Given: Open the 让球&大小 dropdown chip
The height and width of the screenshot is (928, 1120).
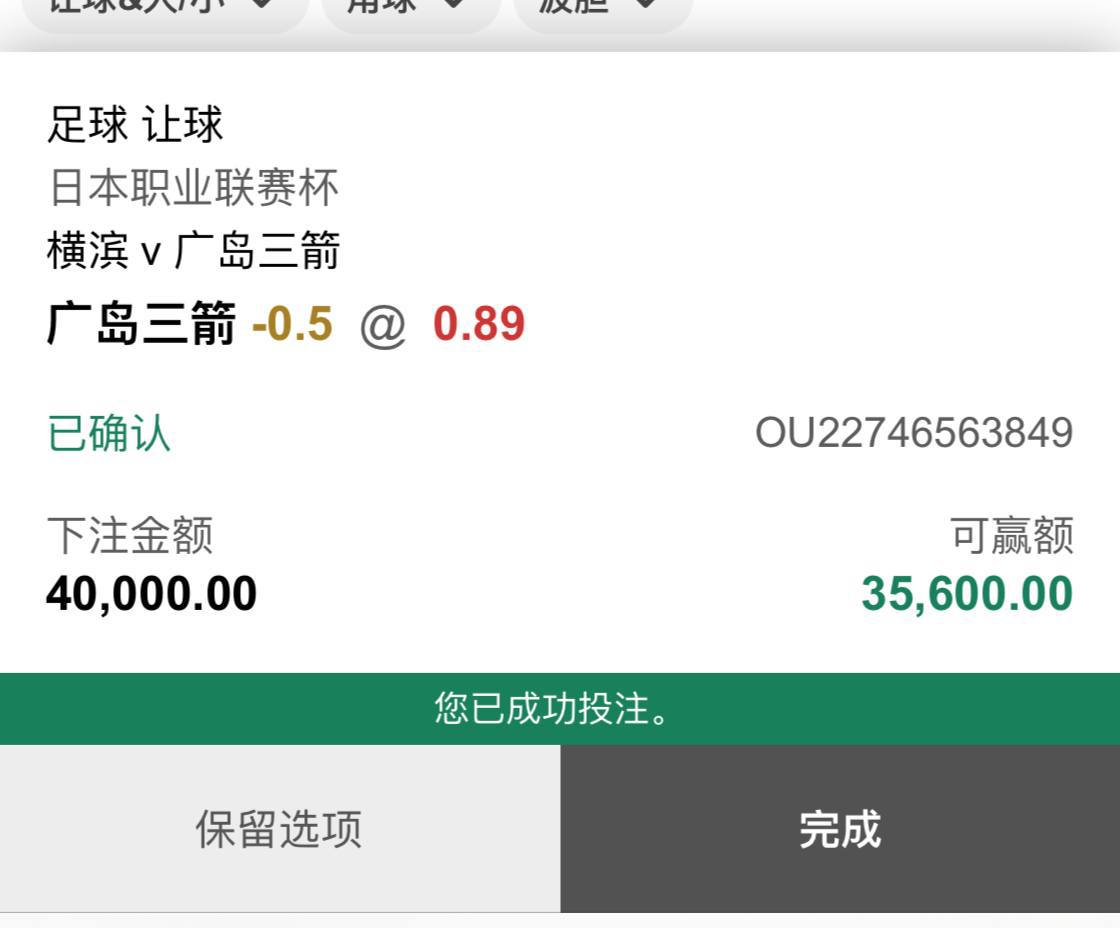Looking at the screenshot, I should pyautogui.click(x=163, y=8).
